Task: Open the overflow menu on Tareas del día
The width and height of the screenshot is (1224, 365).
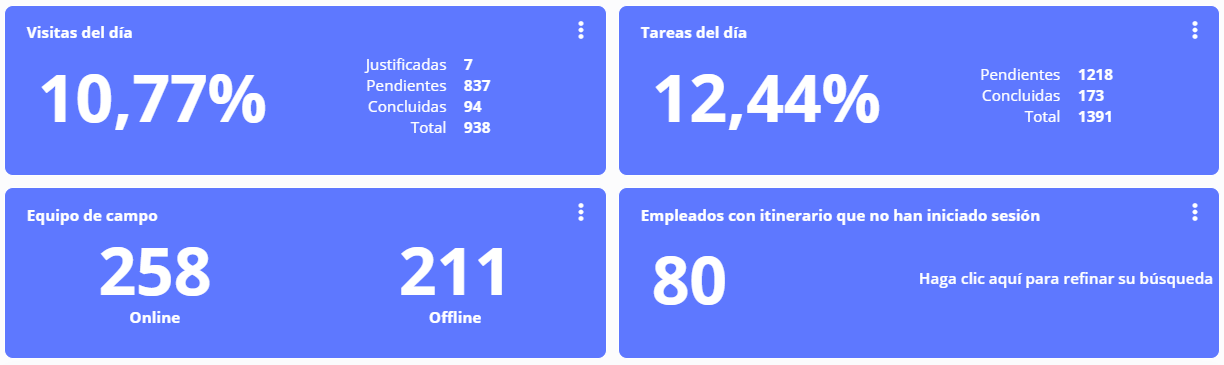Action: [x=1195, y=31]
